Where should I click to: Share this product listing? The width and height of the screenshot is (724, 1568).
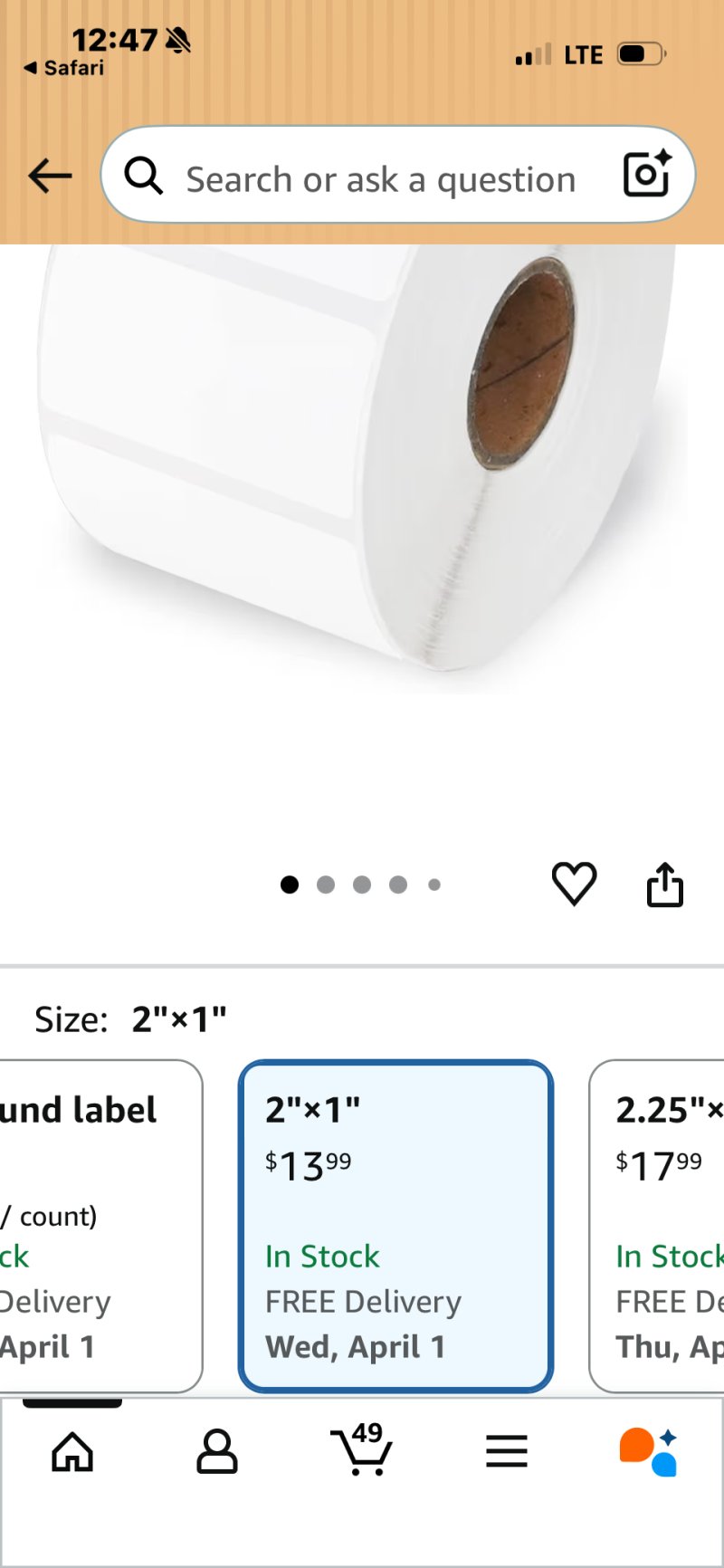[x=664, y=884]
